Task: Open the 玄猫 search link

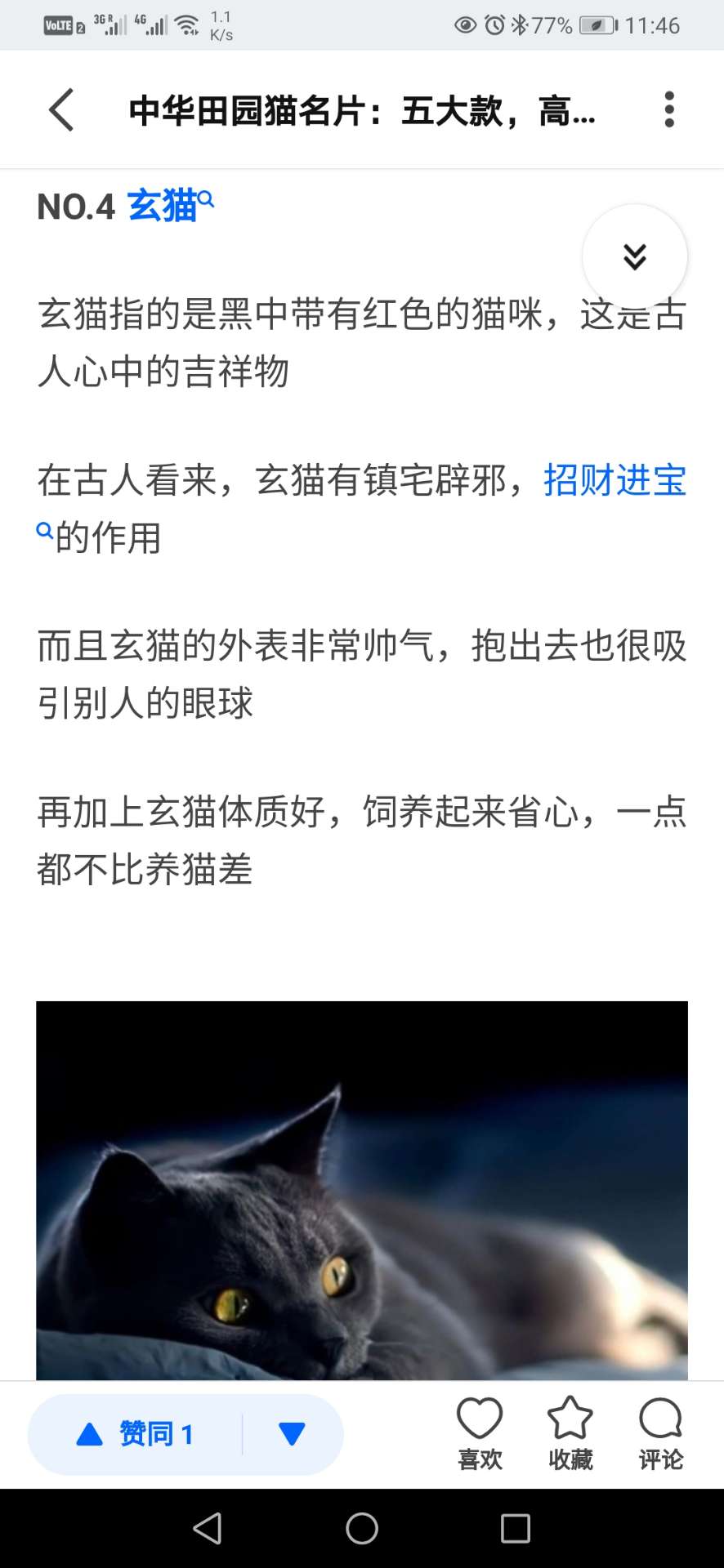Action: [x=169, y=206]
